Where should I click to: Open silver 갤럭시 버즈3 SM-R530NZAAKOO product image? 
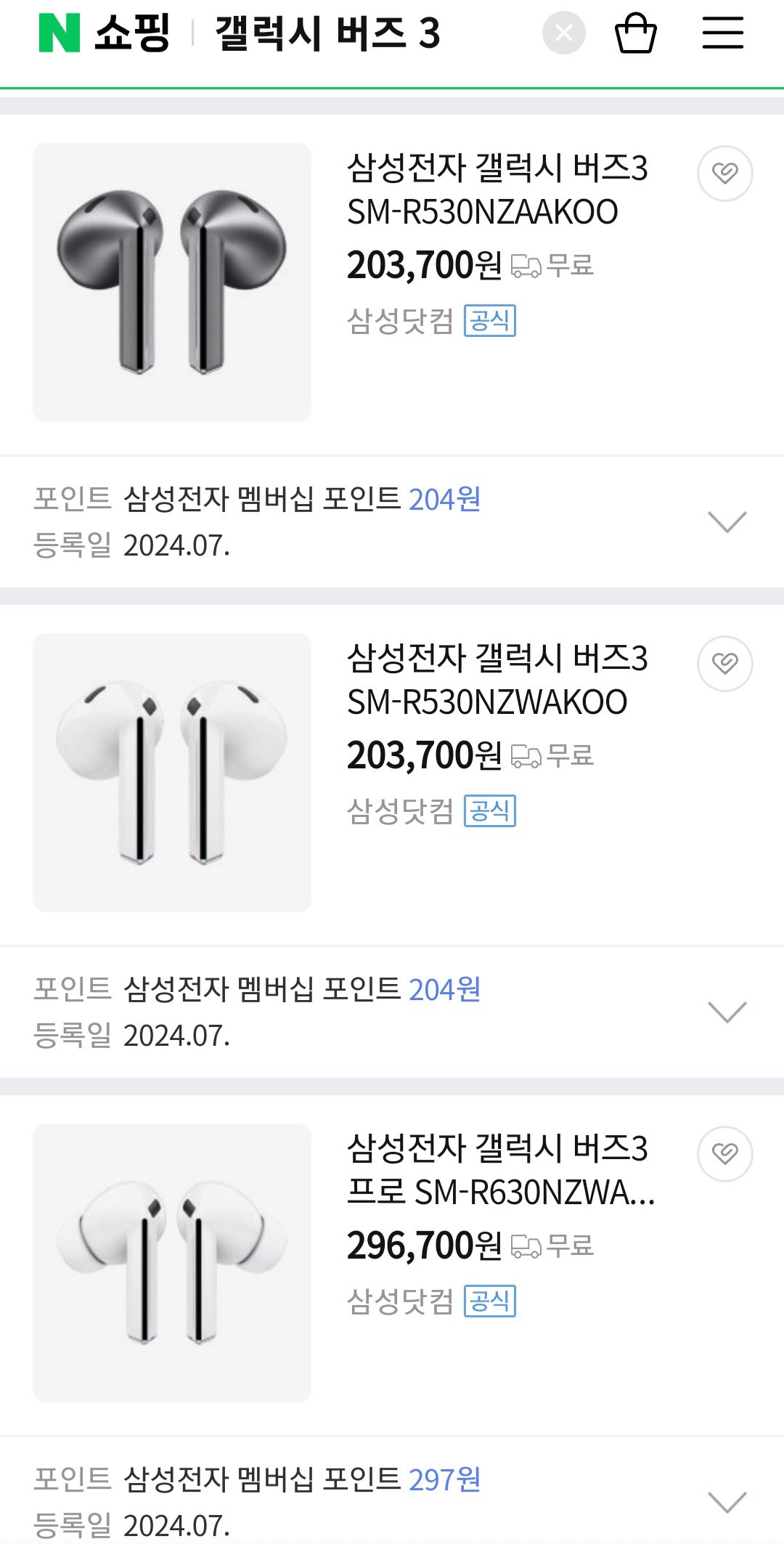(172, 282)
